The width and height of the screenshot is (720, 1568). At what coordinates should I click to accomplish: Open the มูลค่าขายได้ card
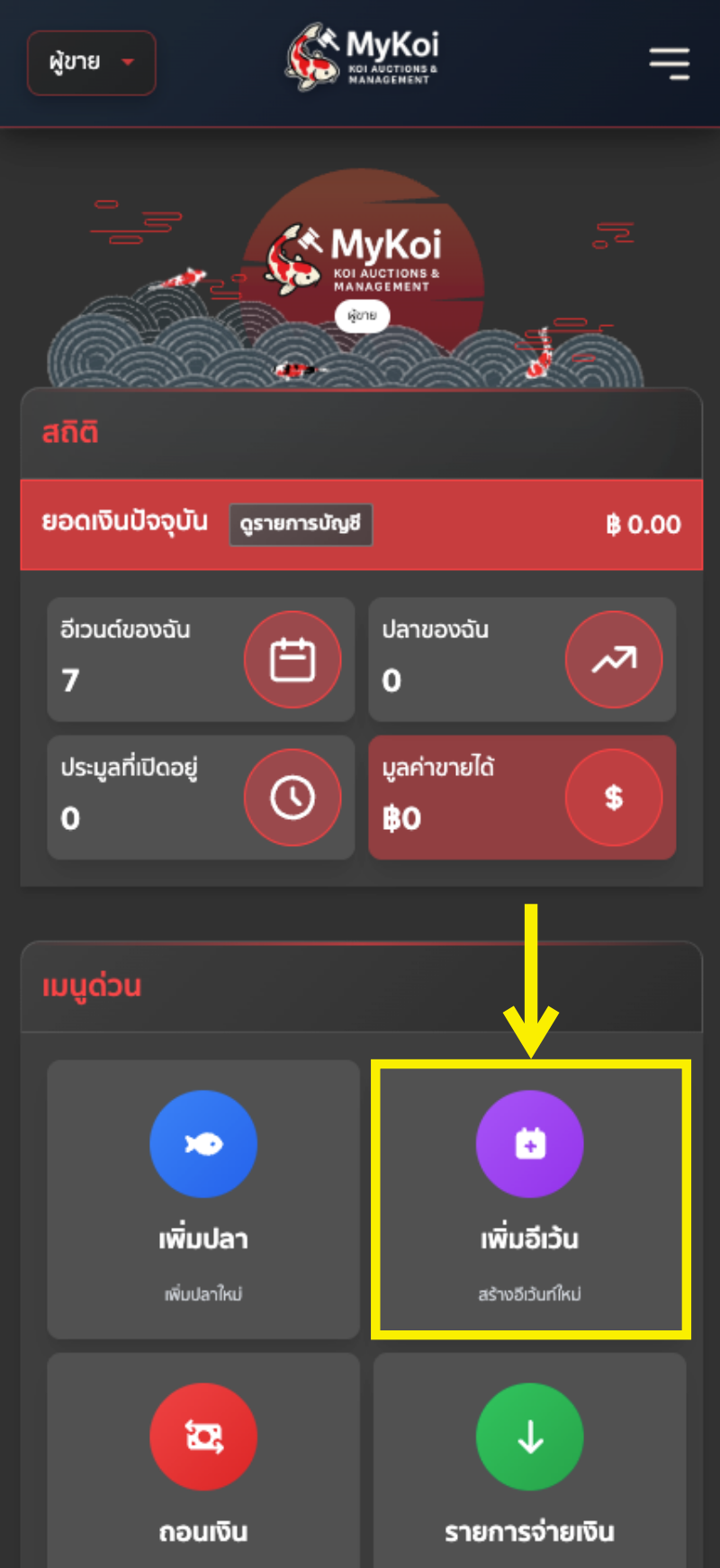point(522,797)
